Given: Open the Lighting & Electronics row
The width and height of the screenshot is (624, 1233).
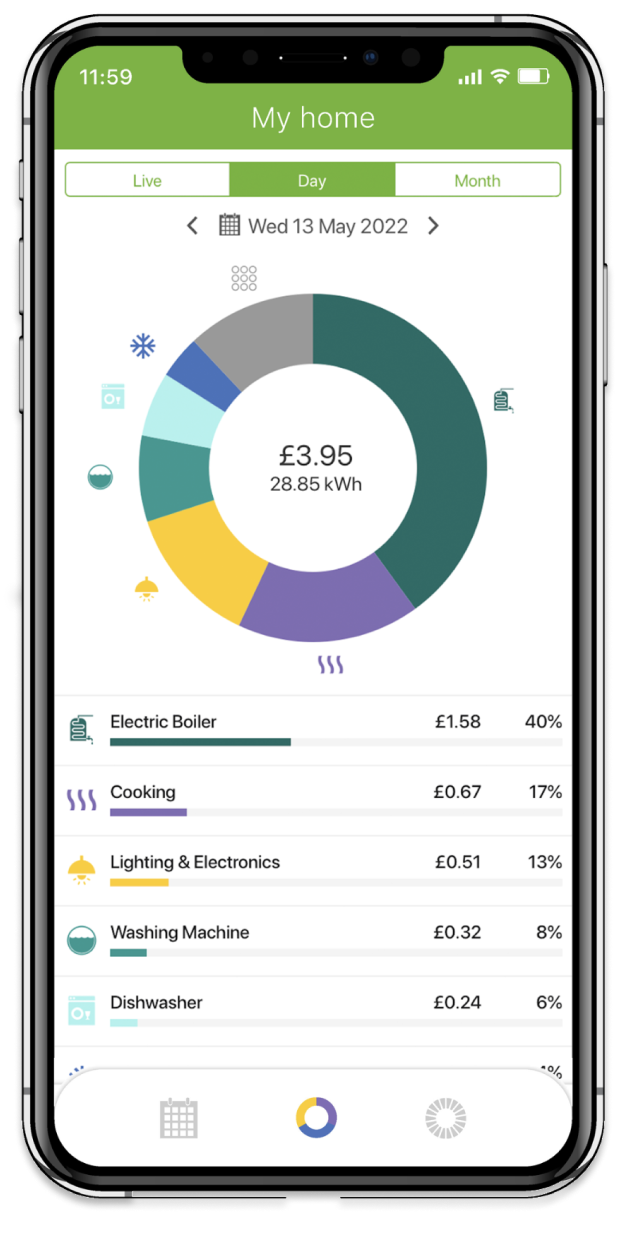Looking at the screenshot, I should (313, 870).
